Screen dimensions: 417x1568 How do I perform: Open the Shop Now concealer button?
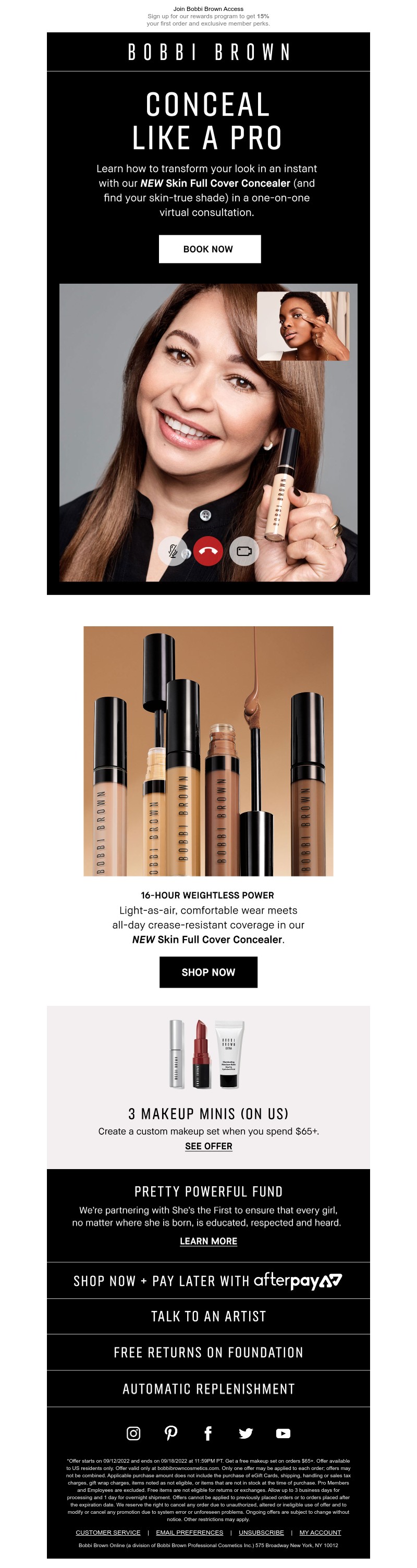click(x=208, y=972)
